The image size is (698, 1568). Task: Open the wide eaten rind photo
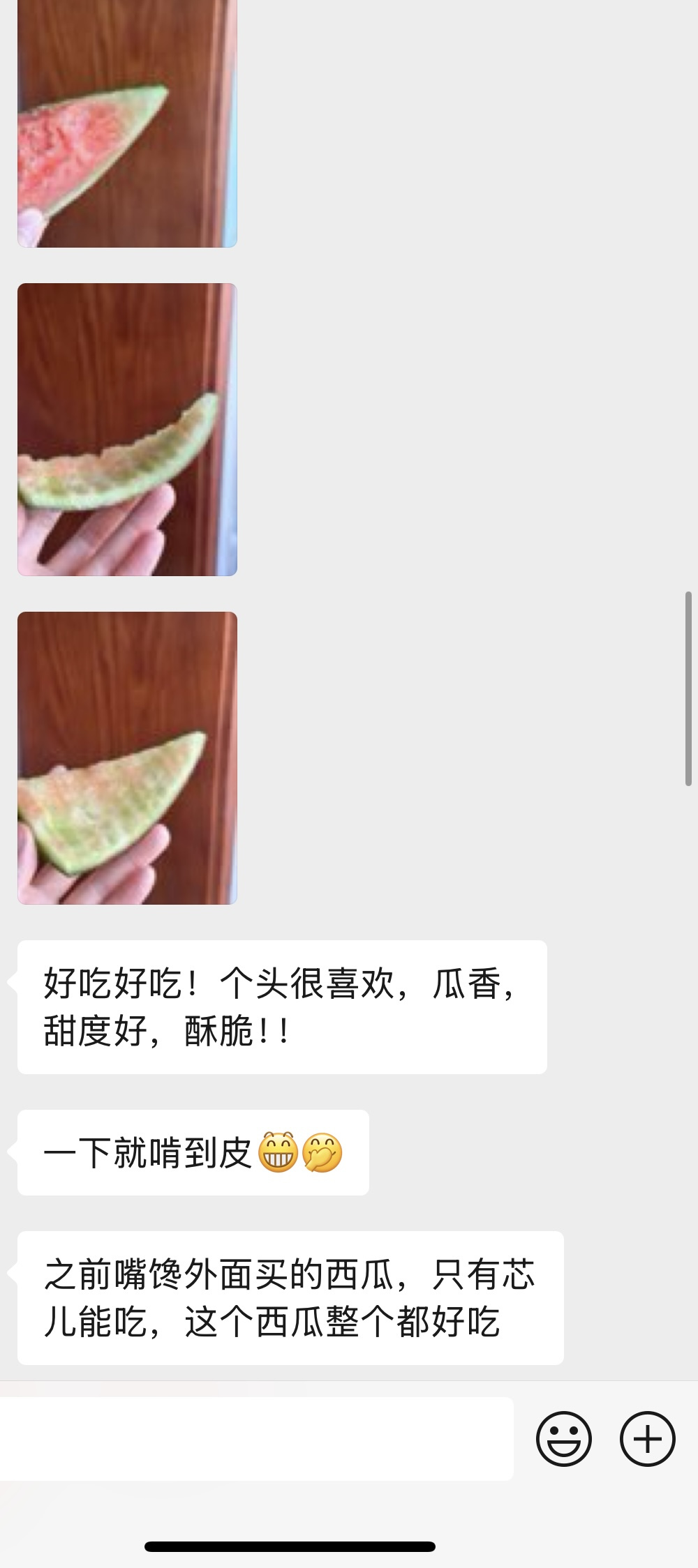[127, 758]
